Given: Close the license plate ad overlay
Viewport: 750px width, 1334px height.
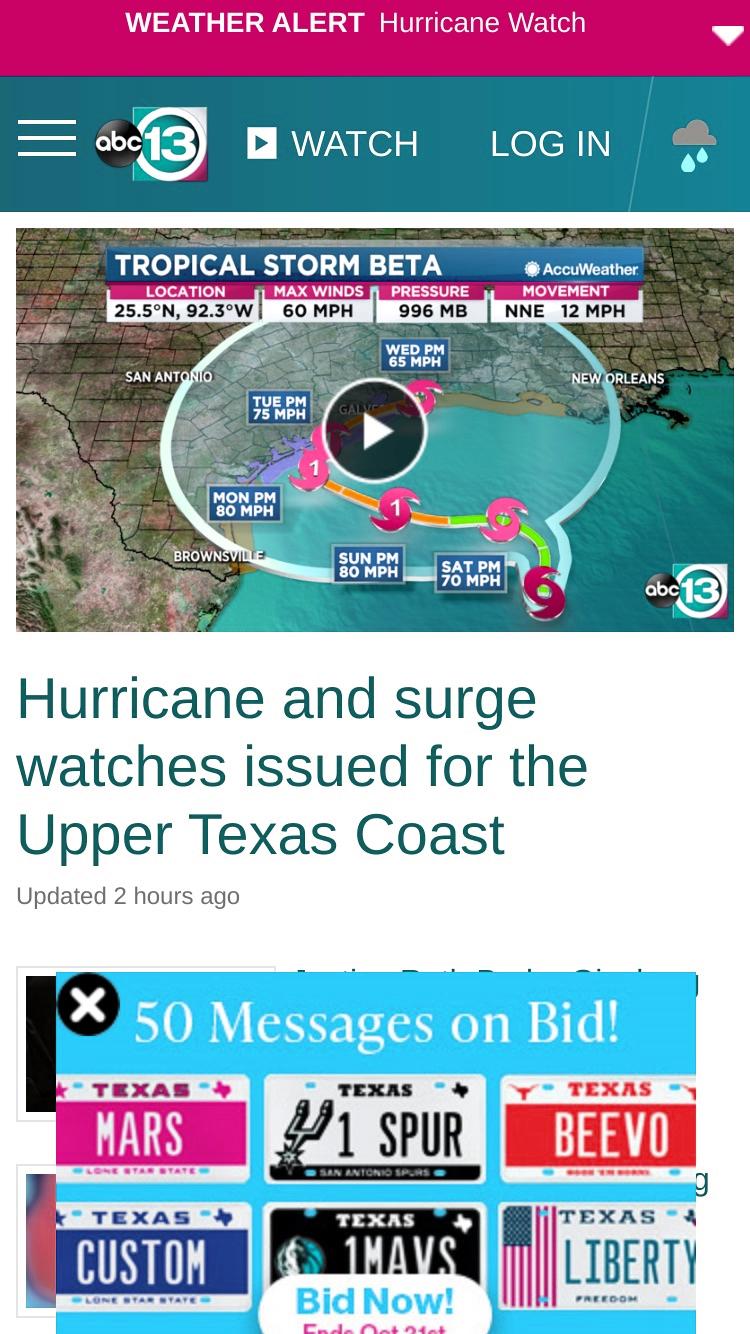Looking at the screenshot, I should (x=88, y=1003).
